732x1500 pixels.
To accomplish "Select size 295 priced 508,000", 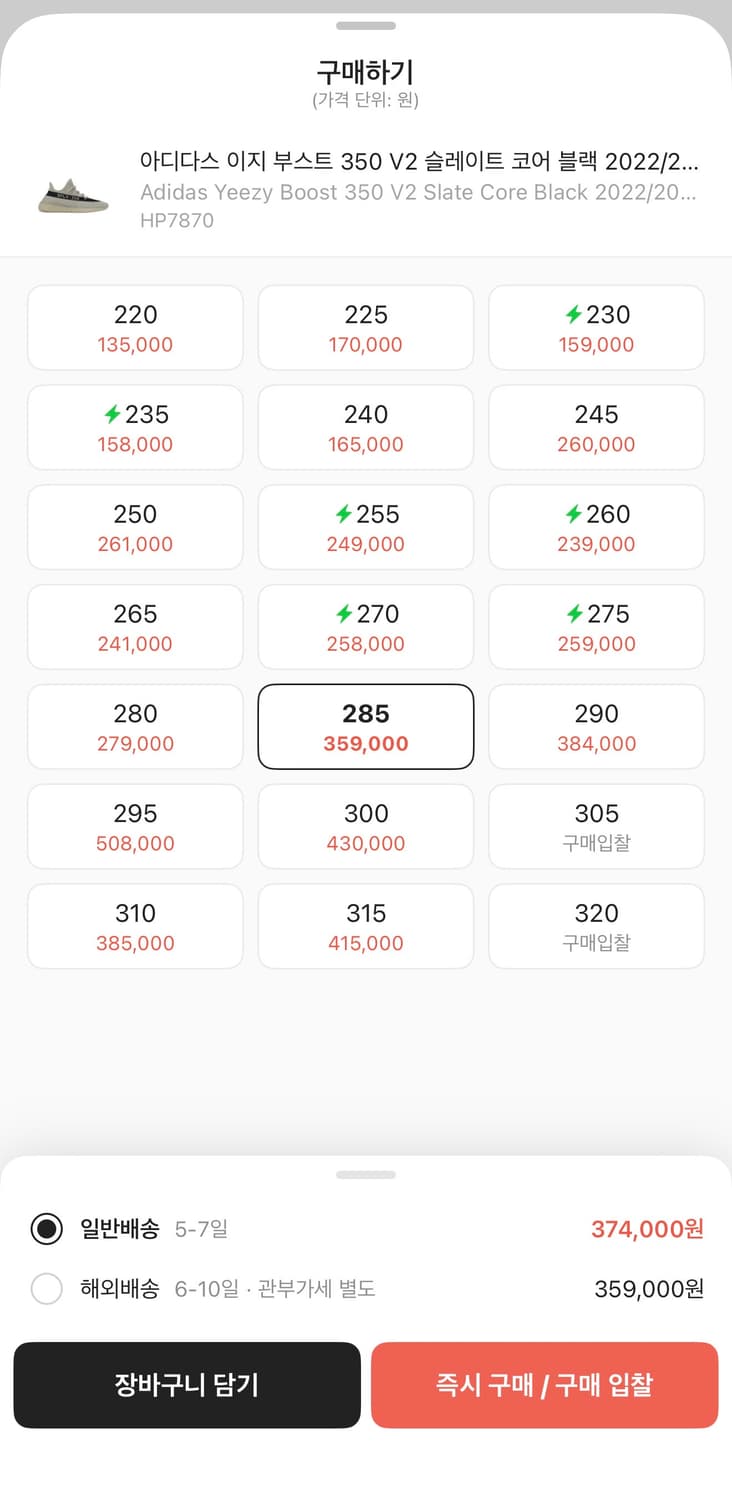I will point(135,826).
